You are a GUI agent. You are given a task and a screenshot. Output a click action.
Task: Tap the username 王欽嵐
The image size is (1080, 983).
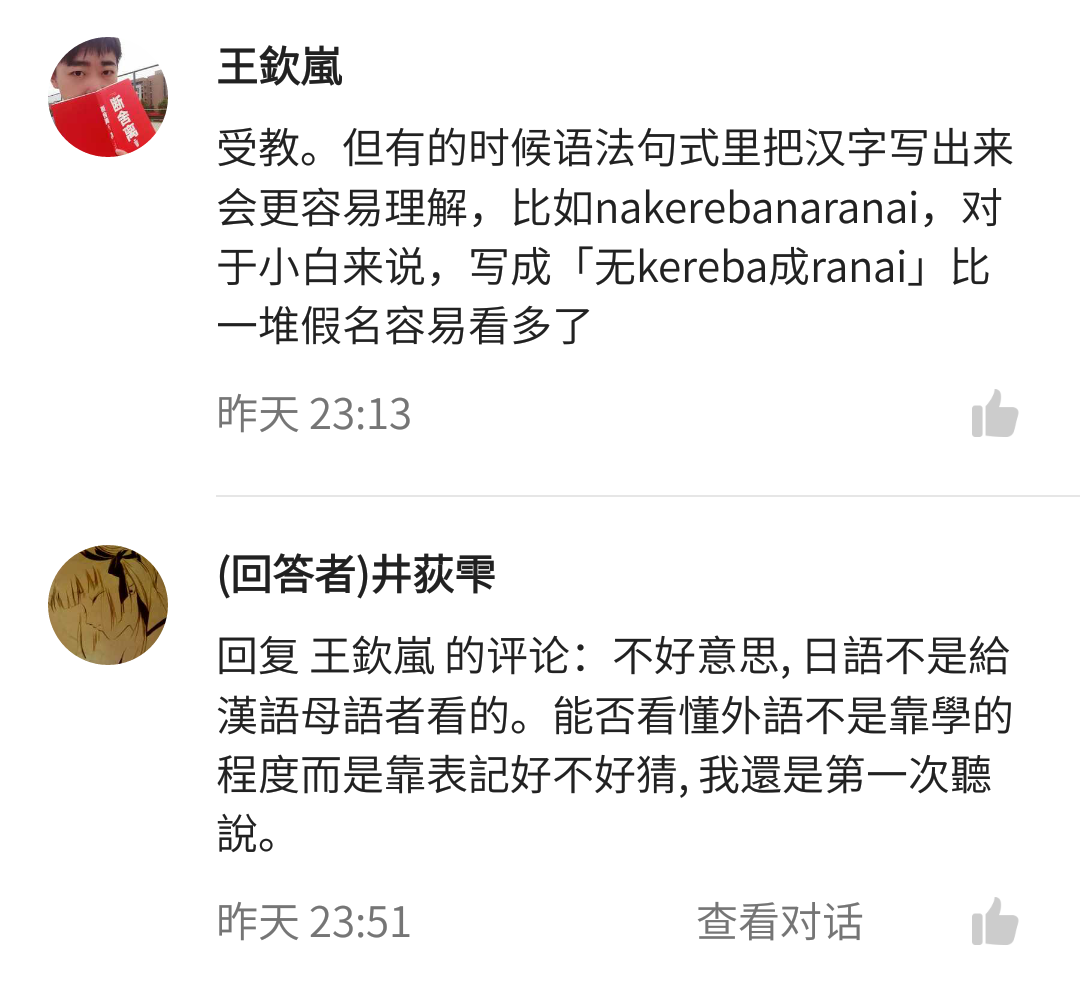pos(280,69)
